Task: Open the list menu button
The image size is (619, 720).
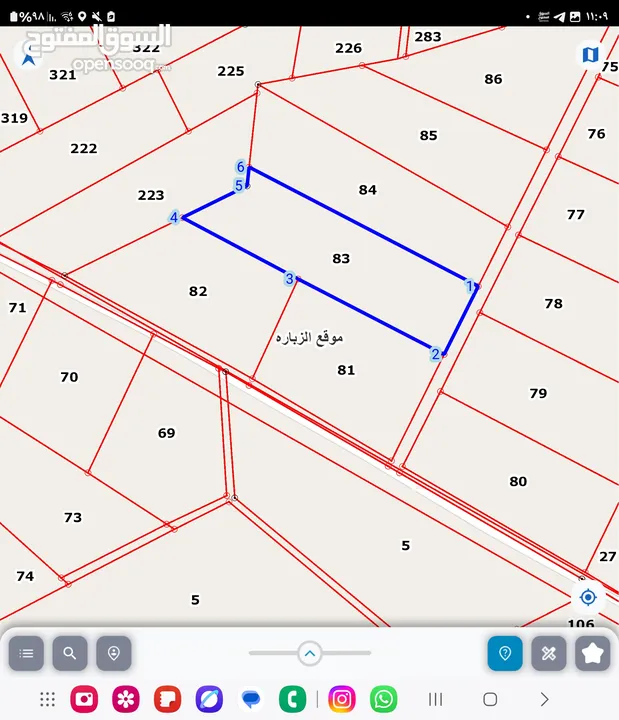Action: 27,654
